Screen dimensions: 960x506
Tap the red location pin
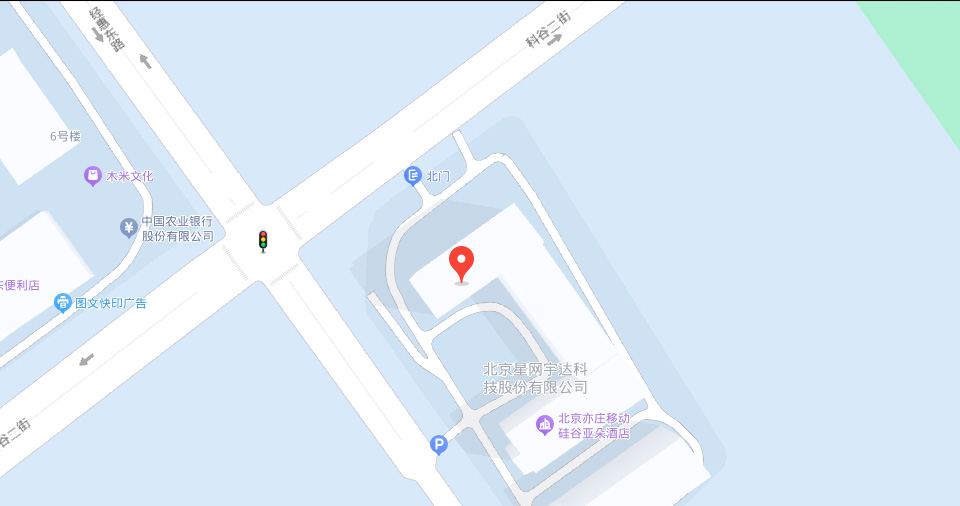[461, 263]
